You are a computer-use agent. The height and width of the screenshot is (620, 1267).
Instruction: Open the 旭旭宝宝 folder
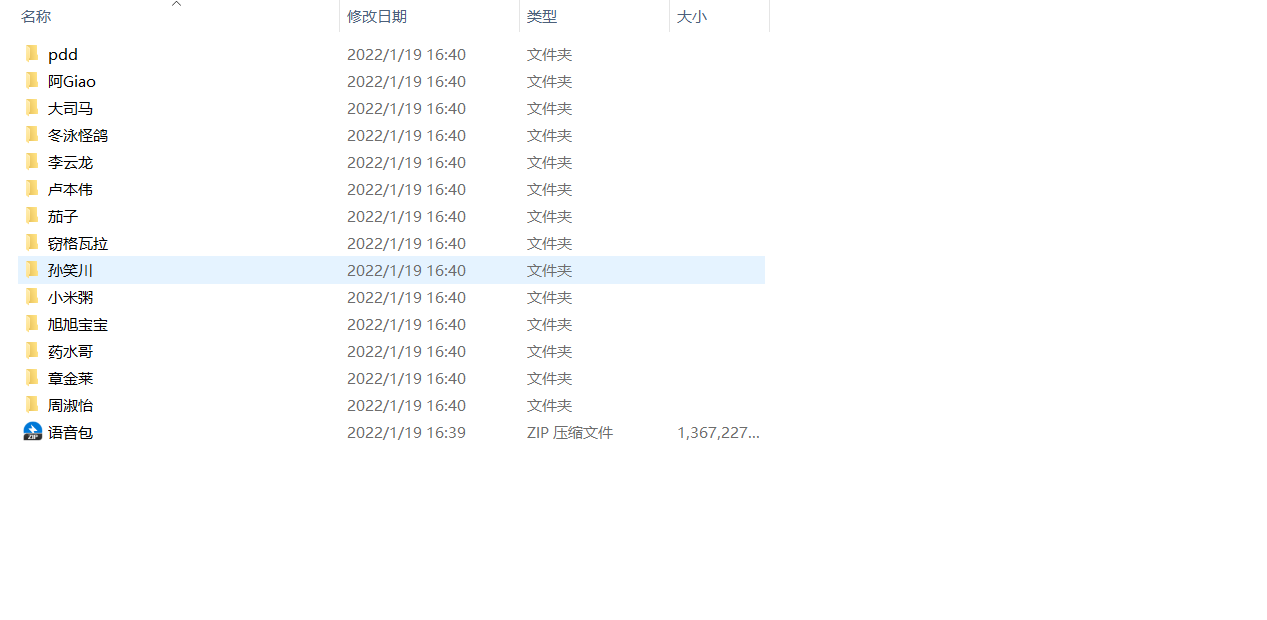point(77,325)
